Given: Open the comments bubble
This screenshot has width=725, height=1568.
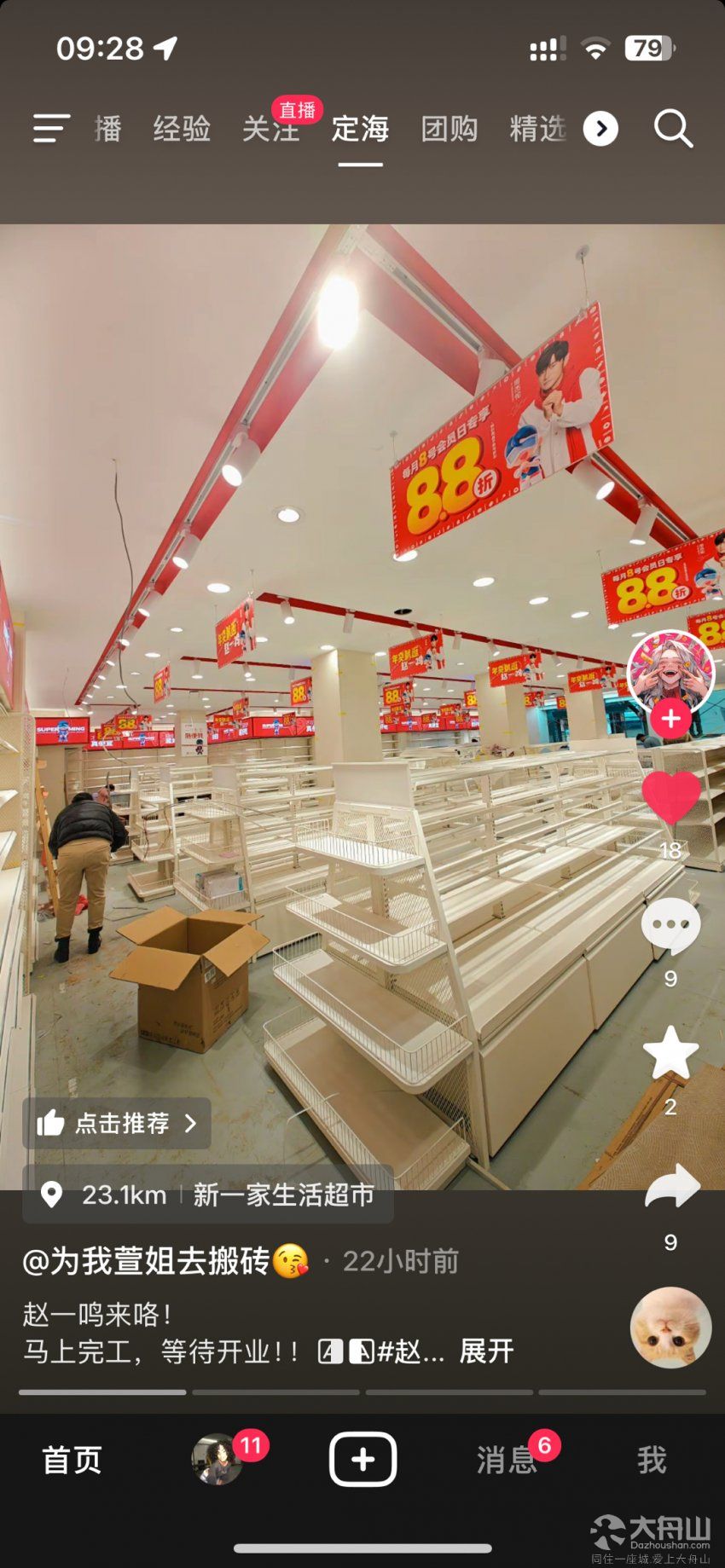Looking at the screenshot, I should [x=670, y=927].
